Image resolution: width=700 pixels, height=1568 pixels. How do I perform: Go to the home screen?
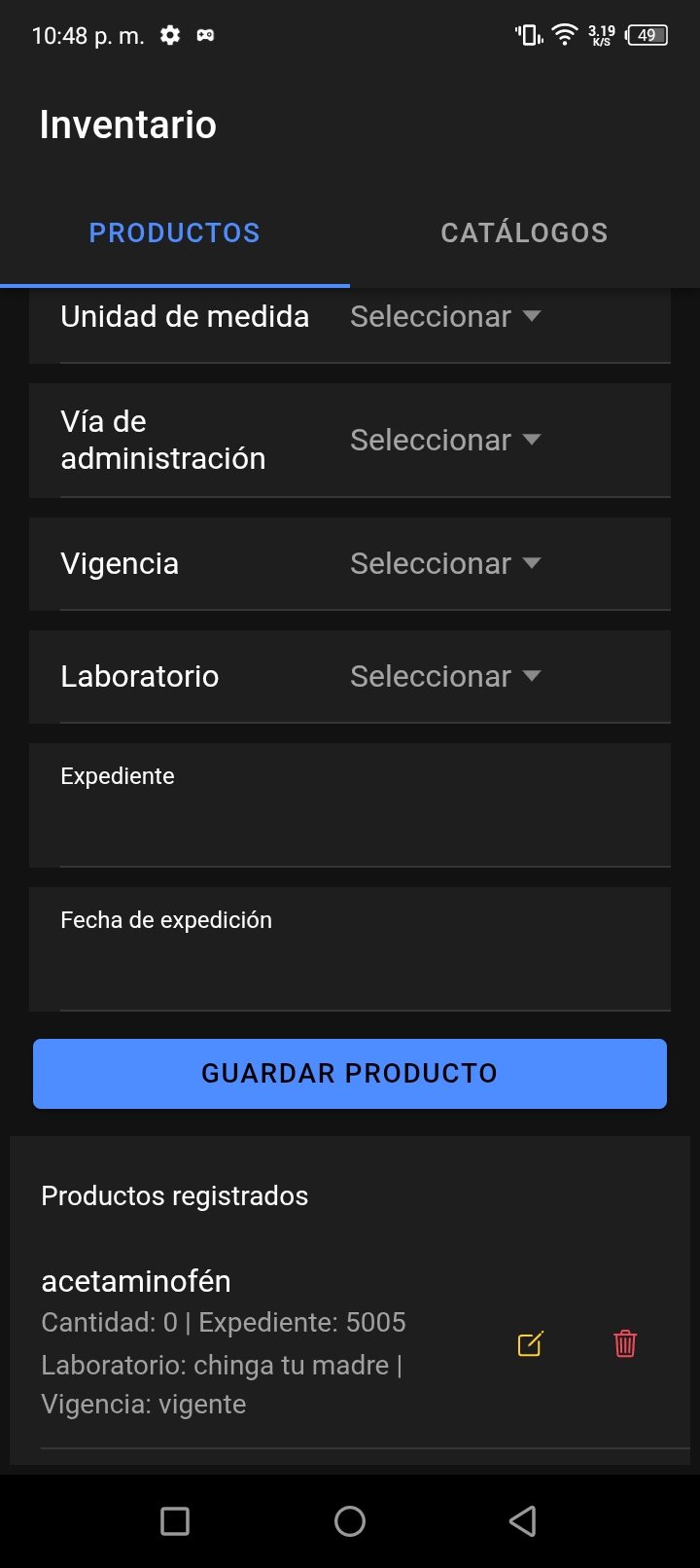pos(350,1521)
